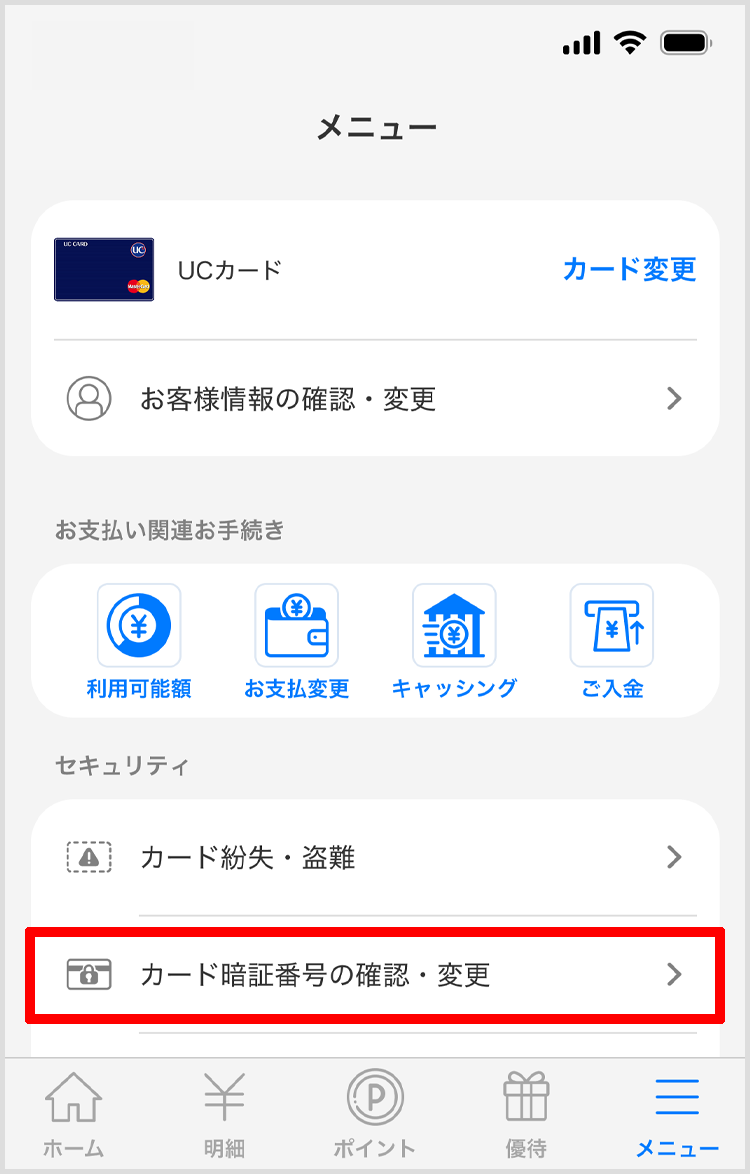The image size is (750, 1174).
Task: Switch to the 優待 tab
Action: click(x=526, y=1114)
